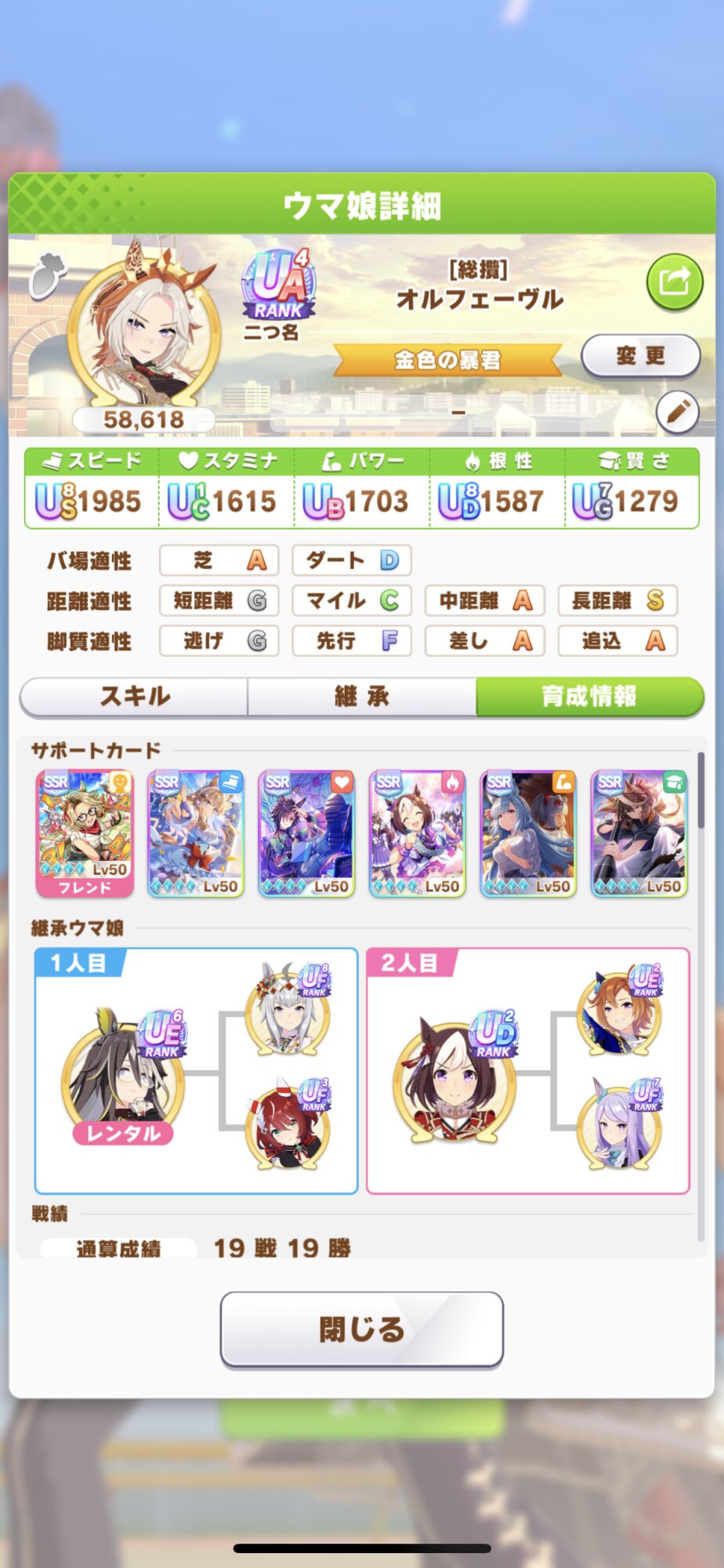Open the power-type SSR support card
Viewport: 724px width, 1568px height.
[x=528, y=834]
